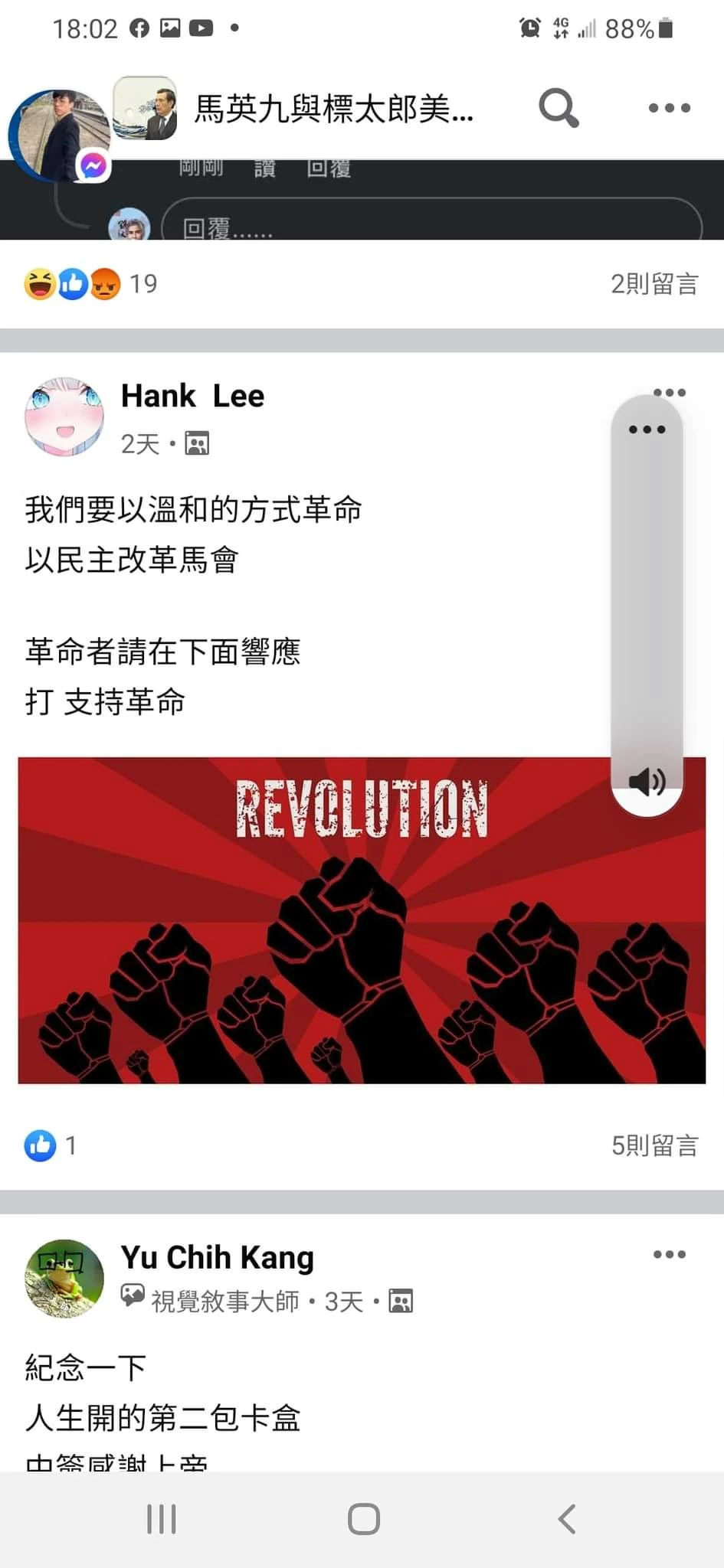Open the group's overflow menu in header
The height and width of the screenshot is (1568, 724).
(x=669, y=108)
